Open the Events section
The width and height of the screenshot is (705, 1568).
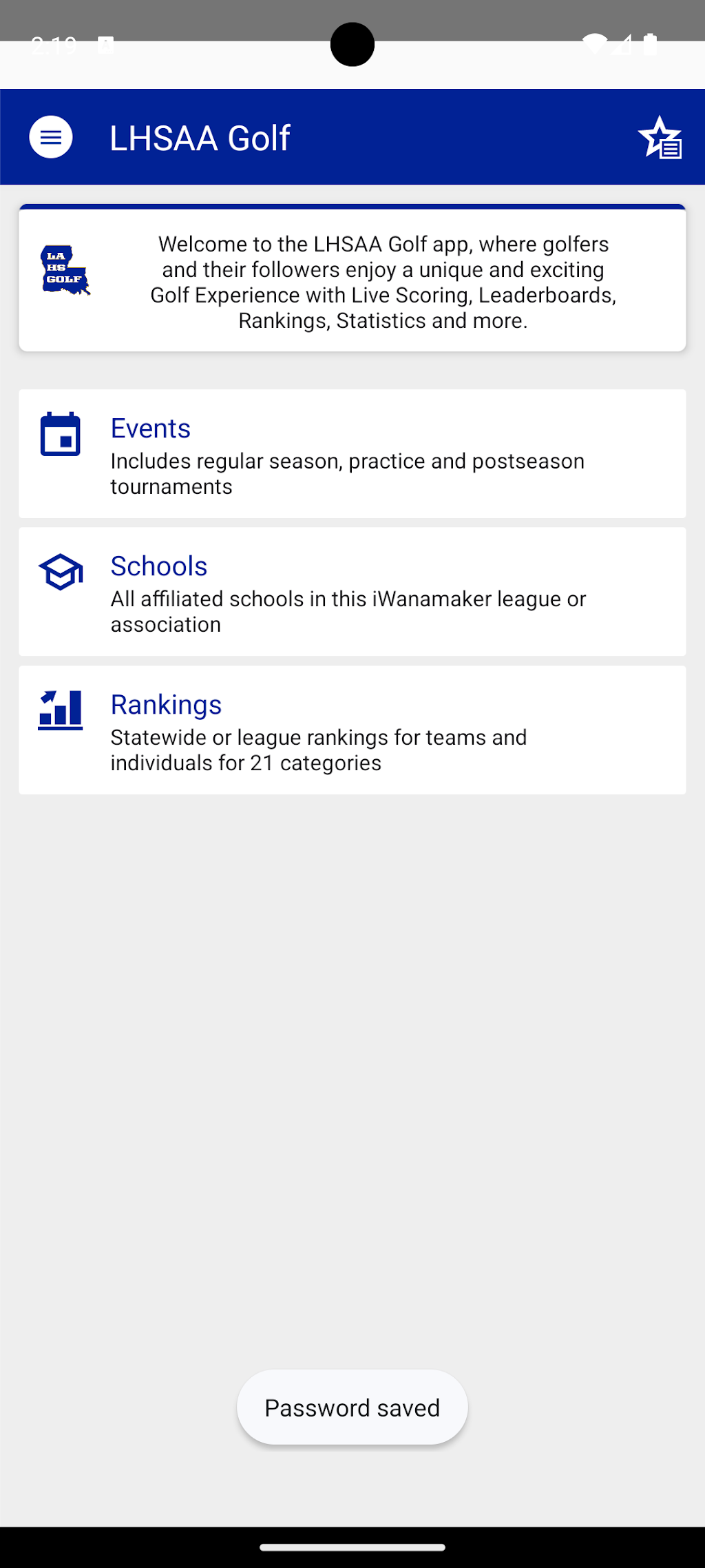pyautogui.click(x=352, y=454)
